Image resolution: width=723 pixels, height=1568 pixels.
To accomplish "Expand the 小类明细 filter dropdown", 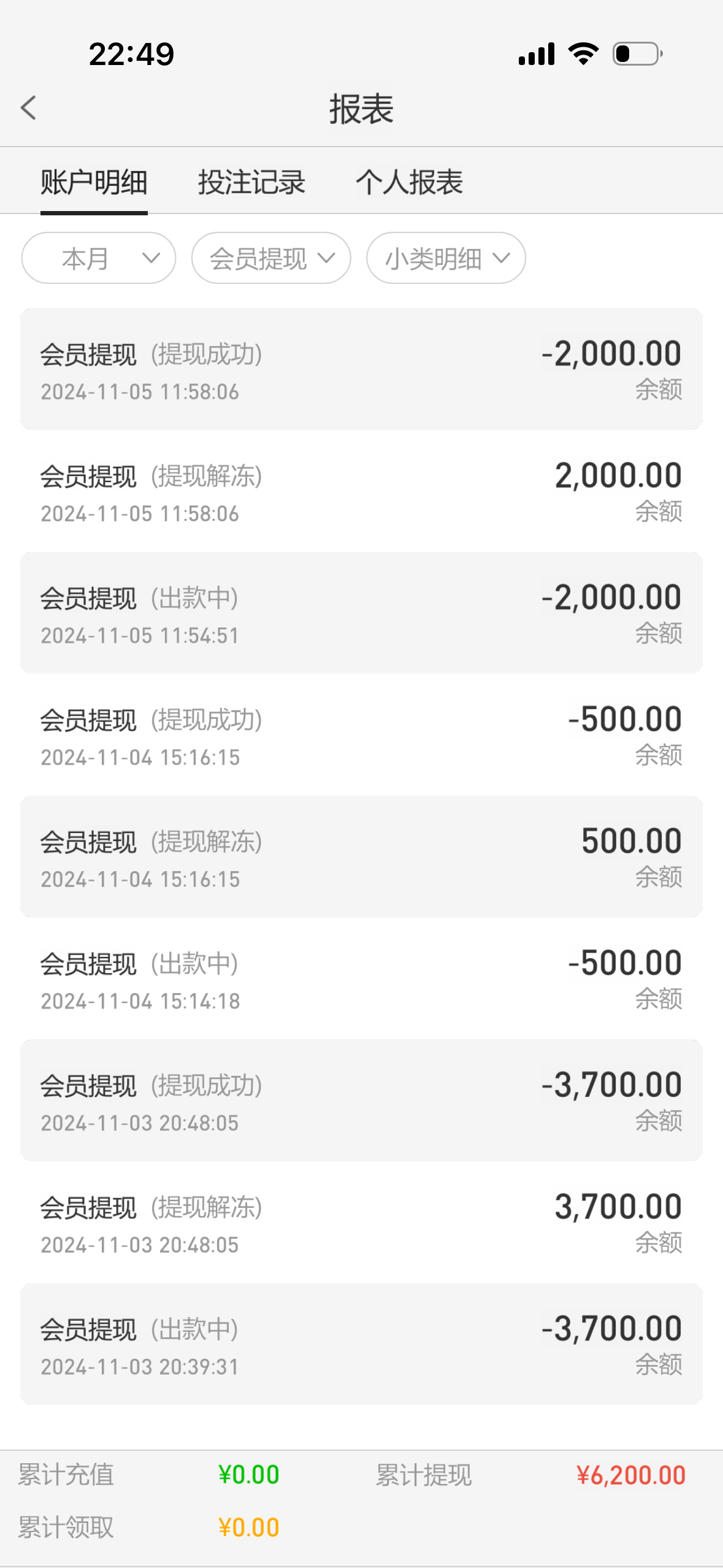I will (x=446, y=258).
